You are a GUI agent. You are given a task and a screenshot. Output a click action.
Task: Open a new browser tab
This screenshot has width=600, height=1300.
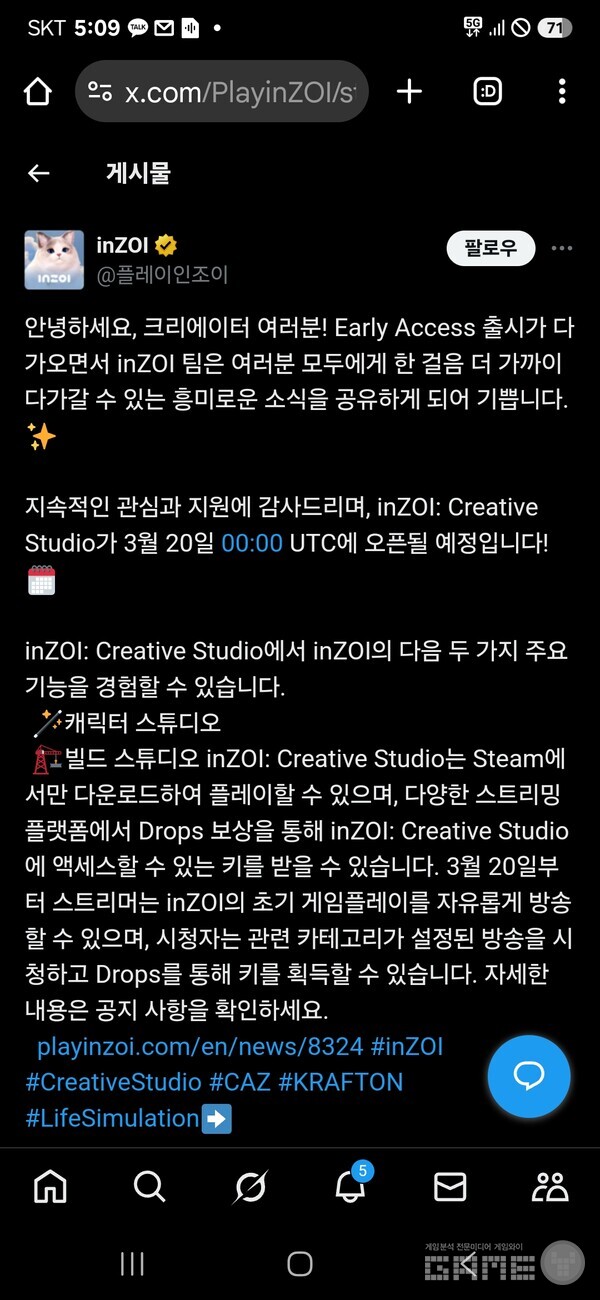[x=409, y=92]
